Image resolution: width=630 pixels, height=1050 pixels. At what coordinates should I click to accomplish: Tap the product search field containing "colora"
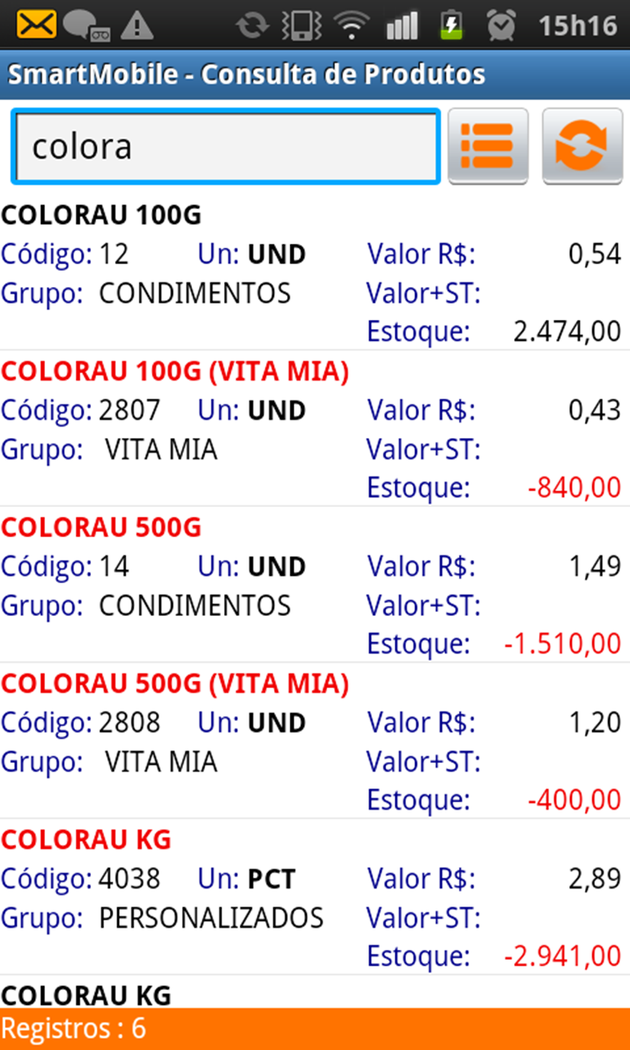[x=225, y=147]
